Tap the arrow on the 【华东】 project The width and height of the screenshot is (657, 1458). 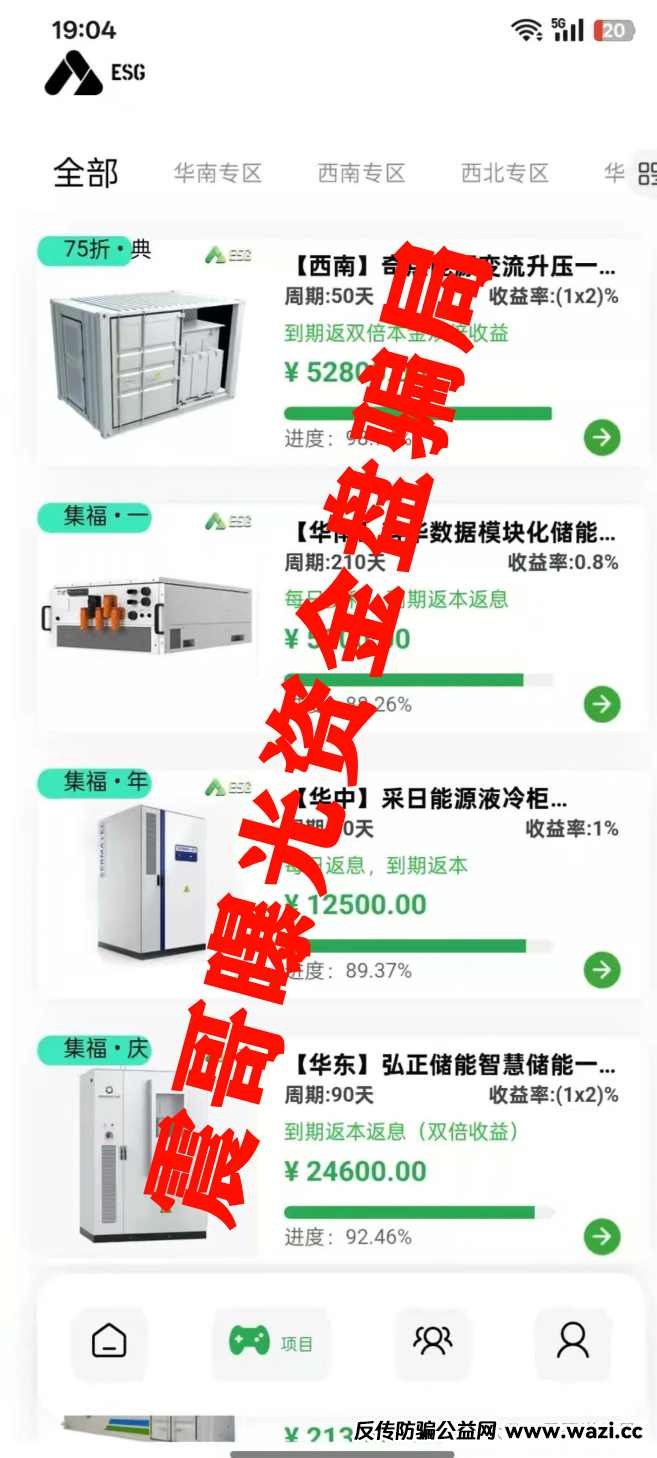pos(602,1237)
